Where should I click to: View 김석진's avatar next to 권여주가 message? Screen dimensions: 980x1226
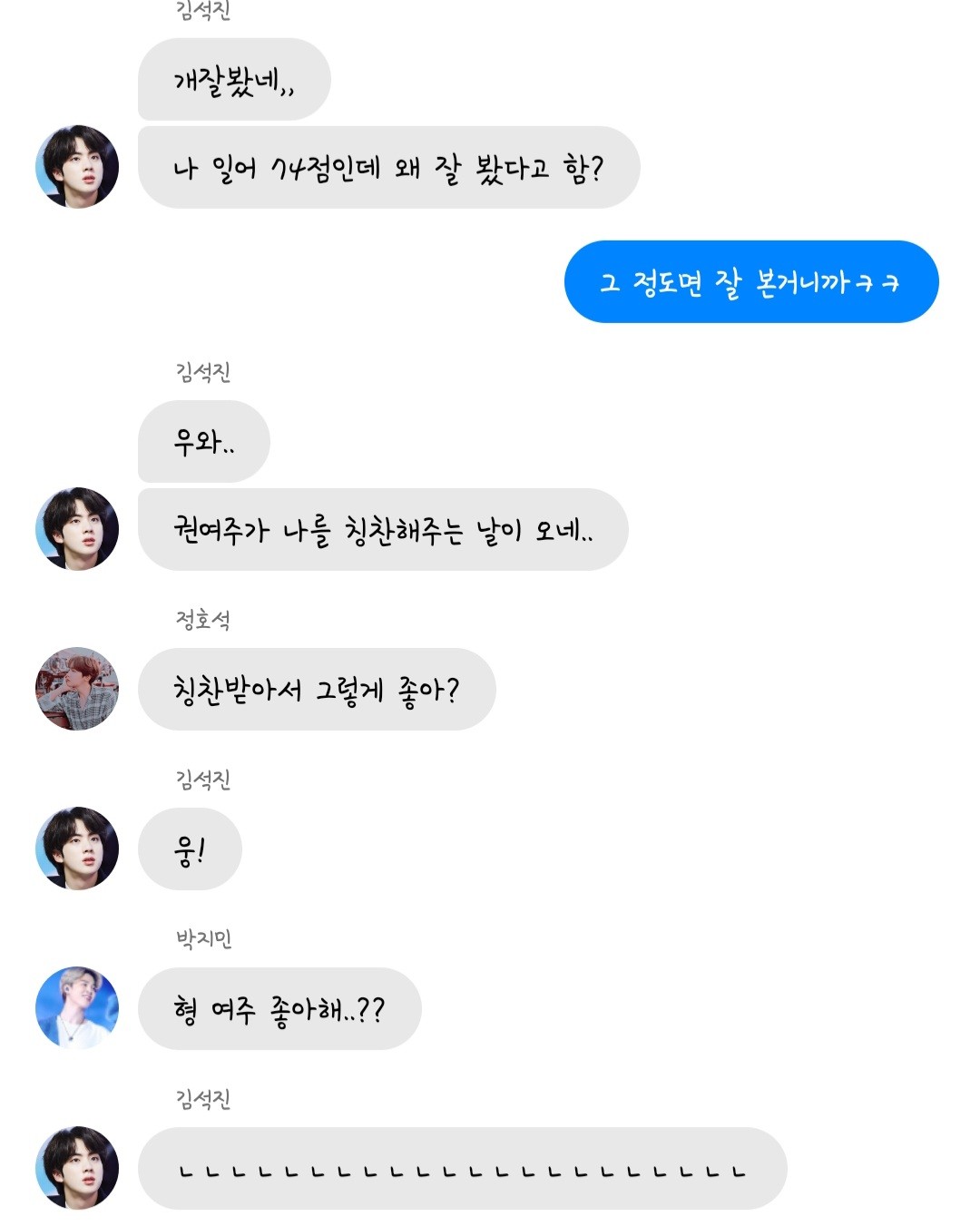(x=77, y=529)
